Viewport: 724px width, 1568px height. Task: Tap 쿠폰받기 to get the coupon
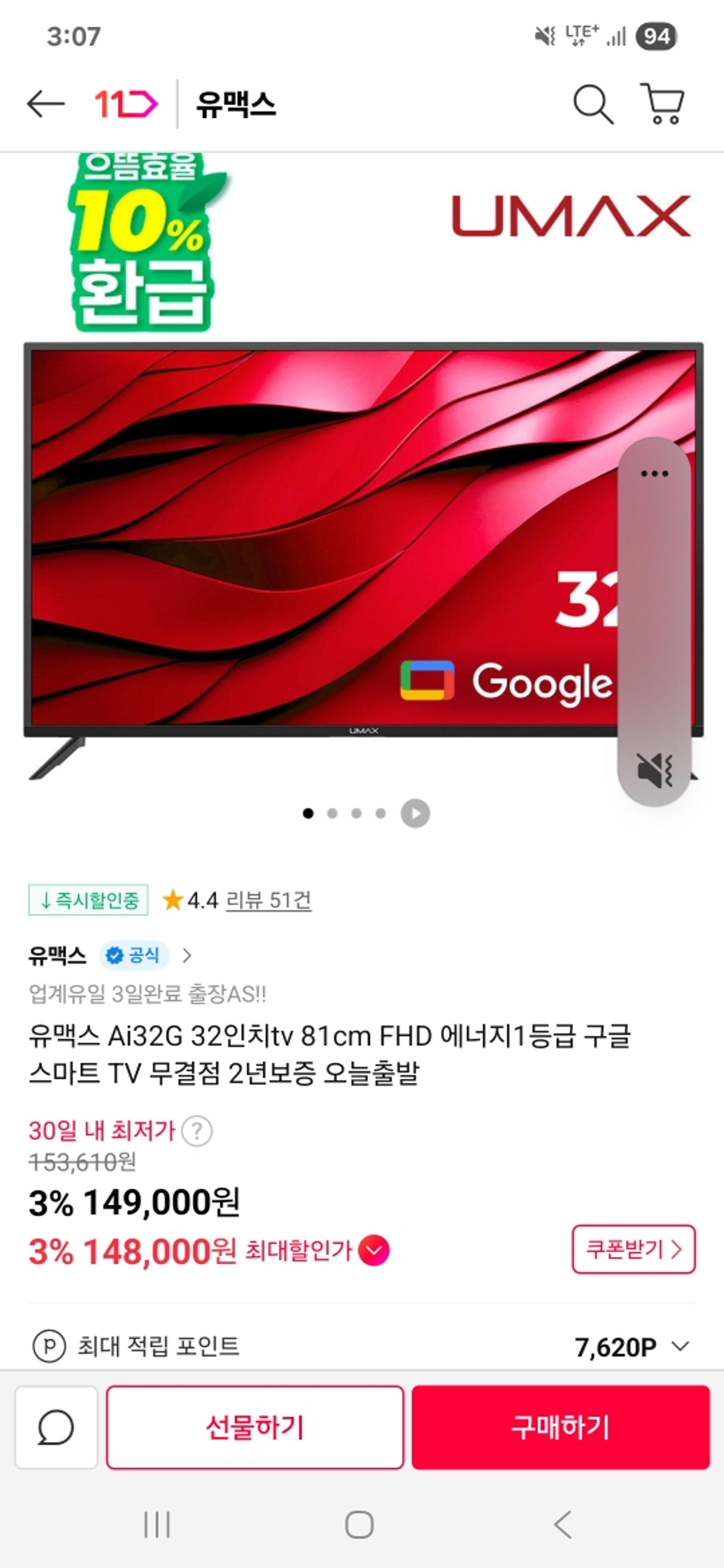[x=633, y=1249]
